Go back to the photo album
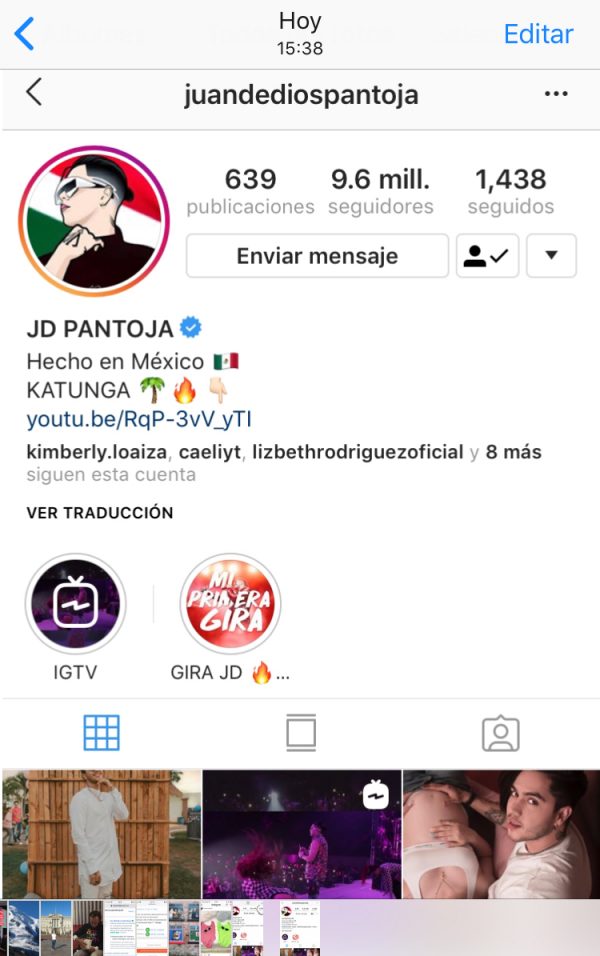Screen dimensions: 600x956 pyautogui.click(x=24, y=34)
